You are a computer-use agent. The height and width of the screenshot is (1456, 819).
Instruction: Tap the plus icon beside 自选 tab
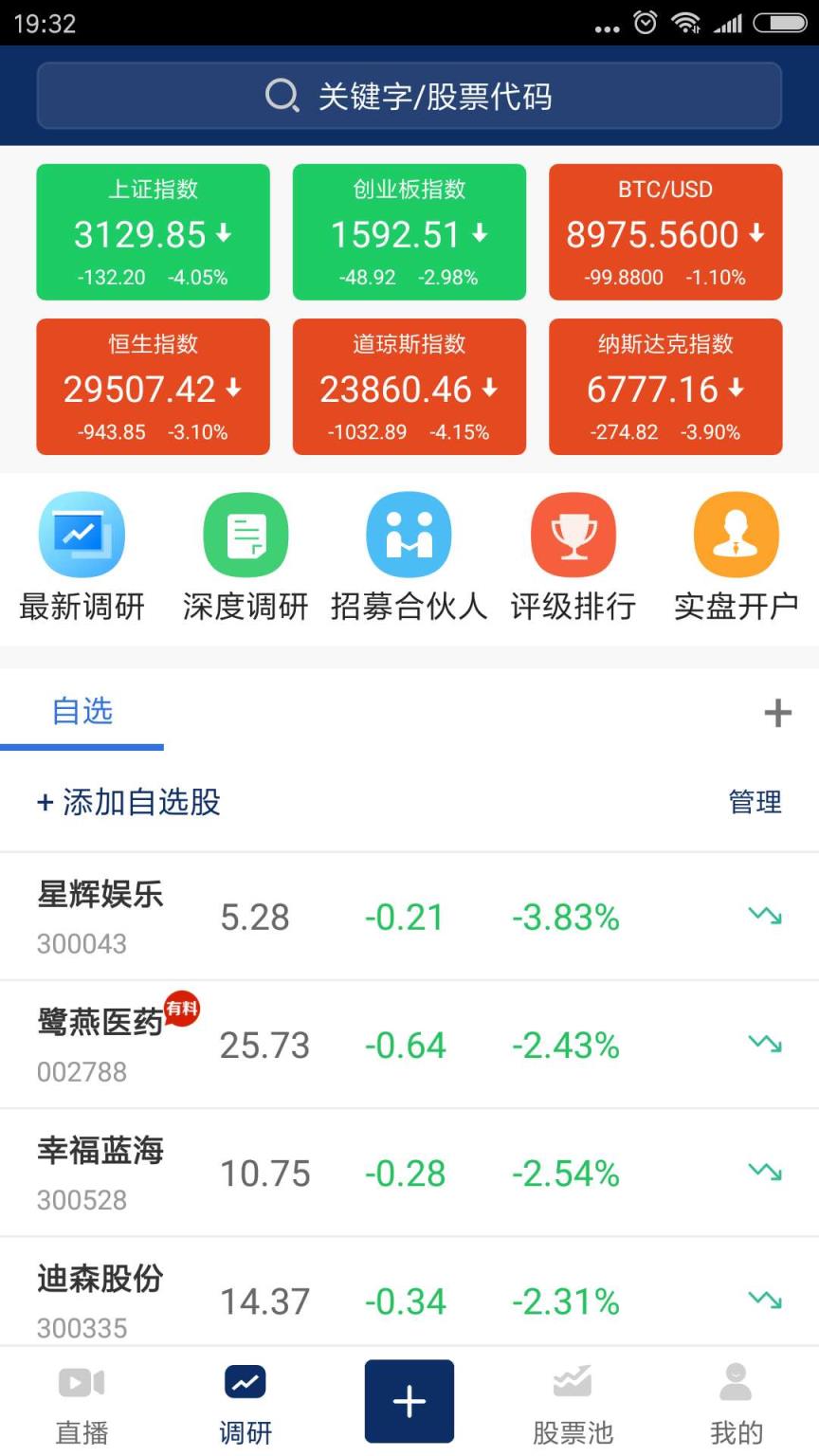(777, 713)
